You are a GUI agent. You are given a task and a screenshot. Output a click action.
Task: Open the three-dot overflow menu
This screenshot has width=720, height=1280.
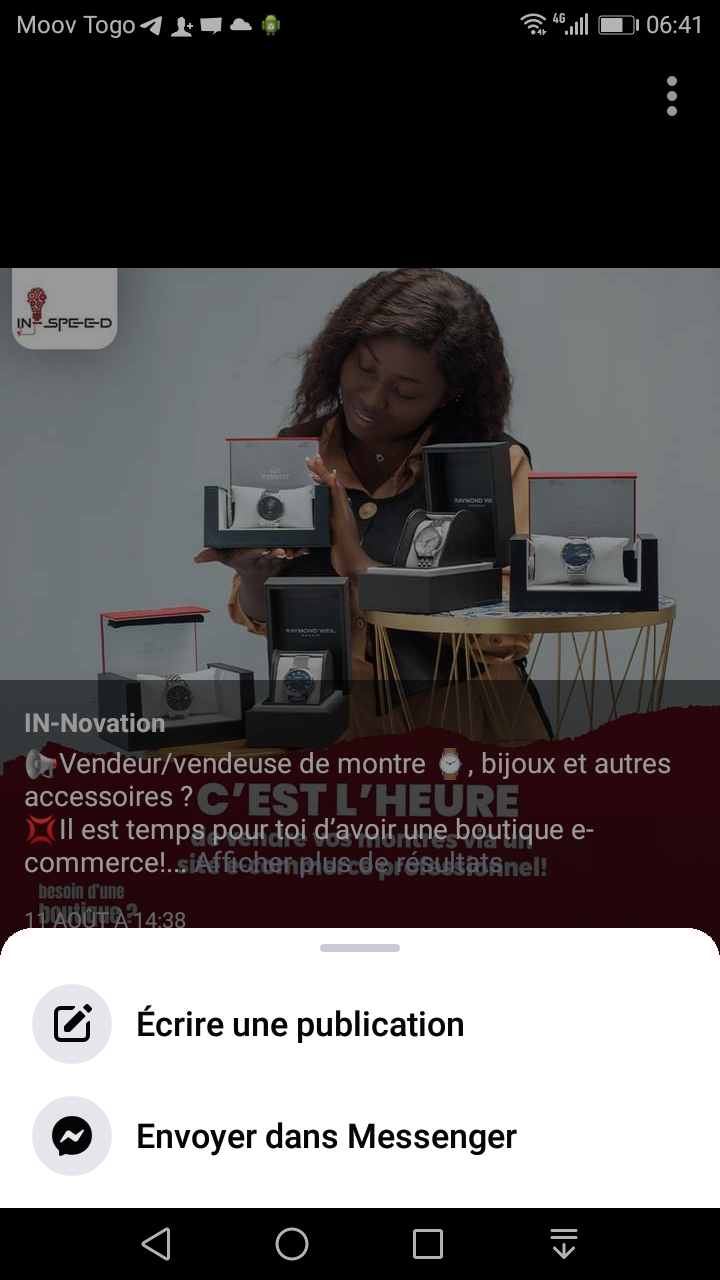point(671,96)
